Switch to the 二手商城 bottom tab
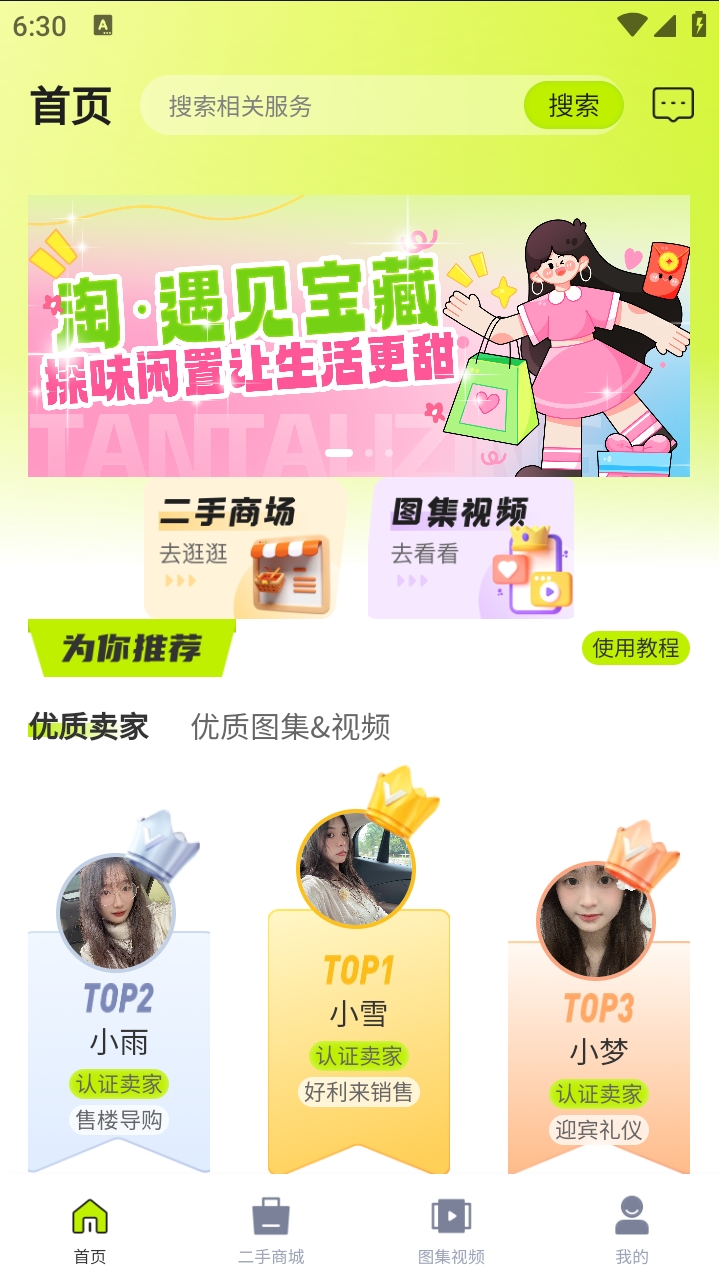 click(271, 1231)
